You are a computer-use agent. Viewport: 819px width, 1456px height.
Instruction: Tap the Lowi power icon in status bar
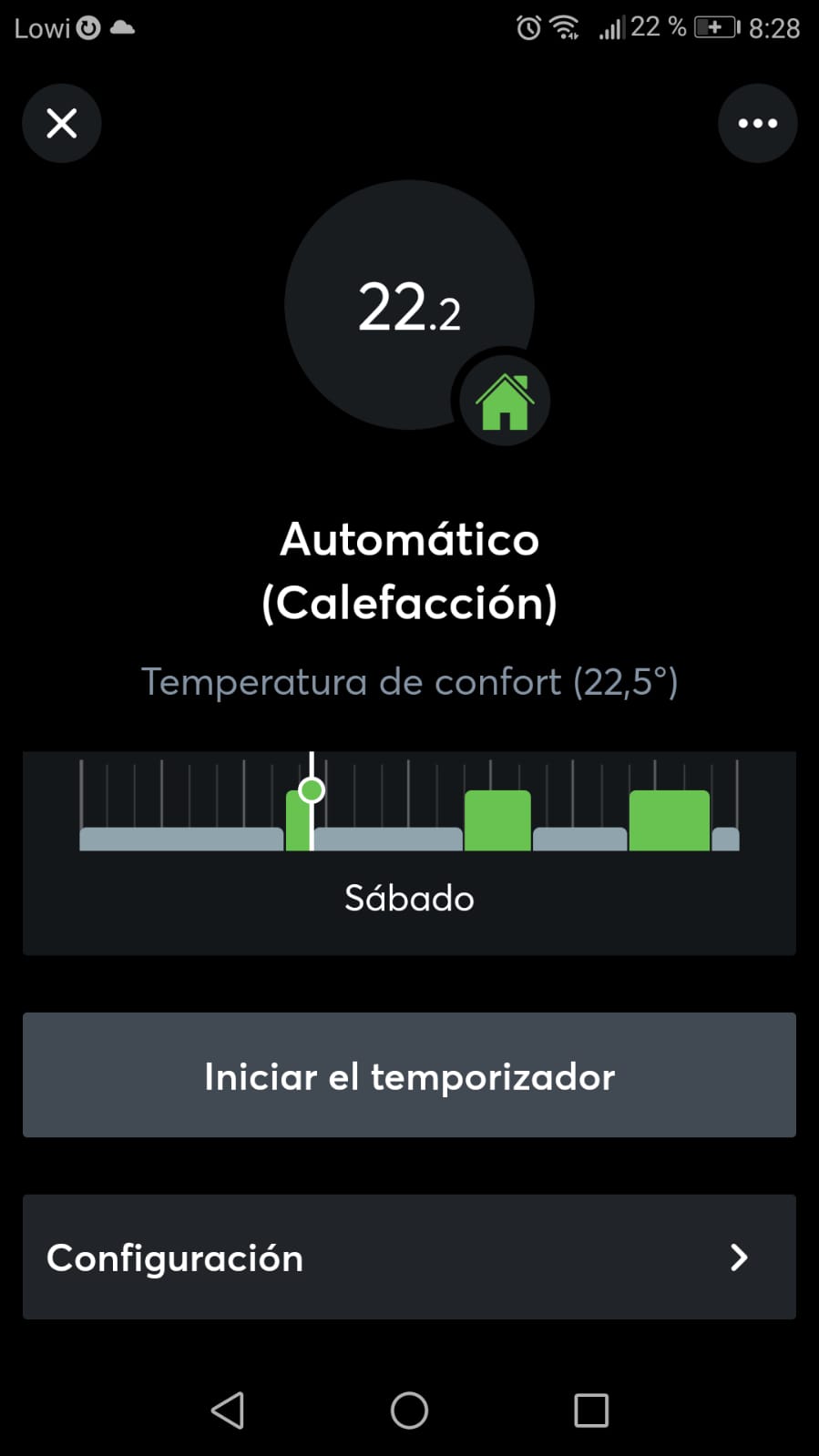pos(87,27)
